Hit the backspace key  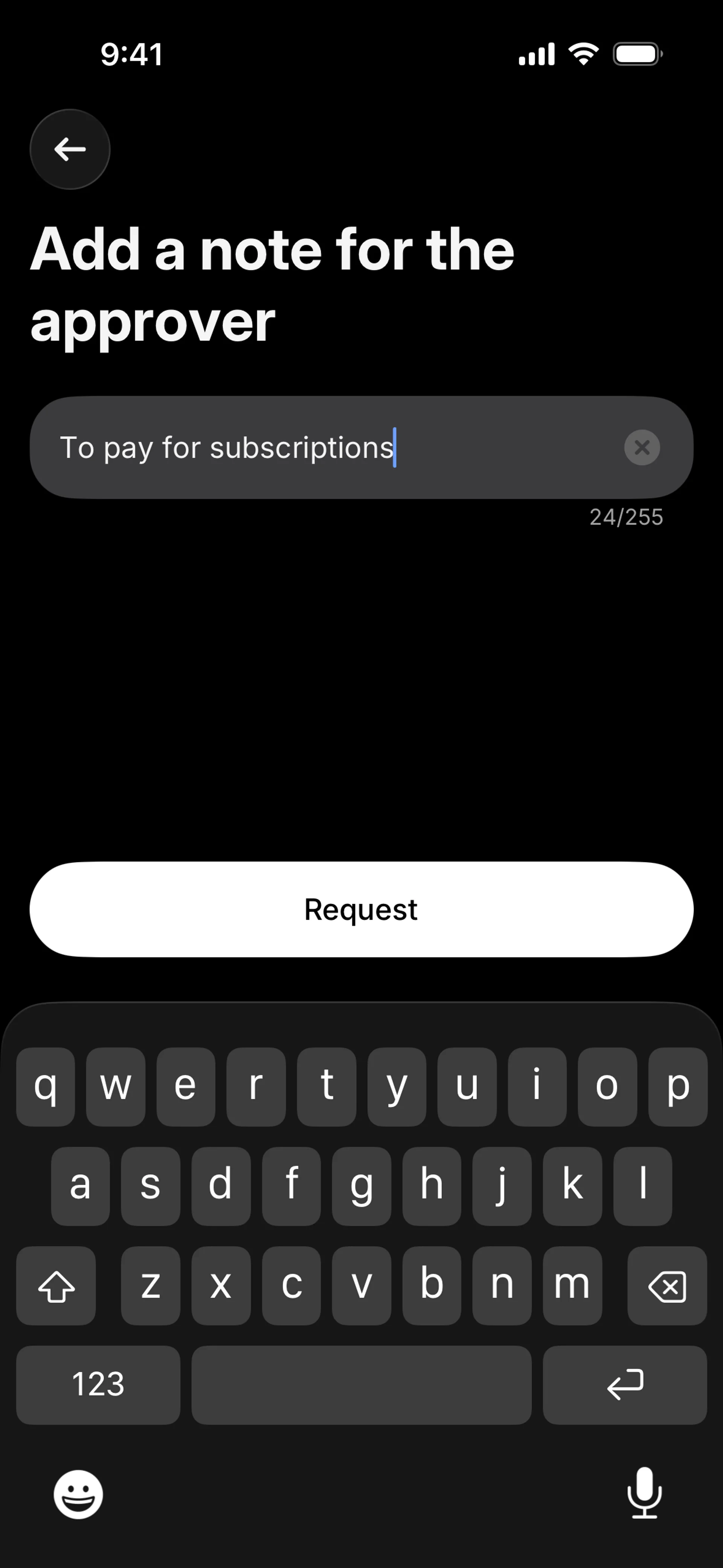tap(667, 1285)
